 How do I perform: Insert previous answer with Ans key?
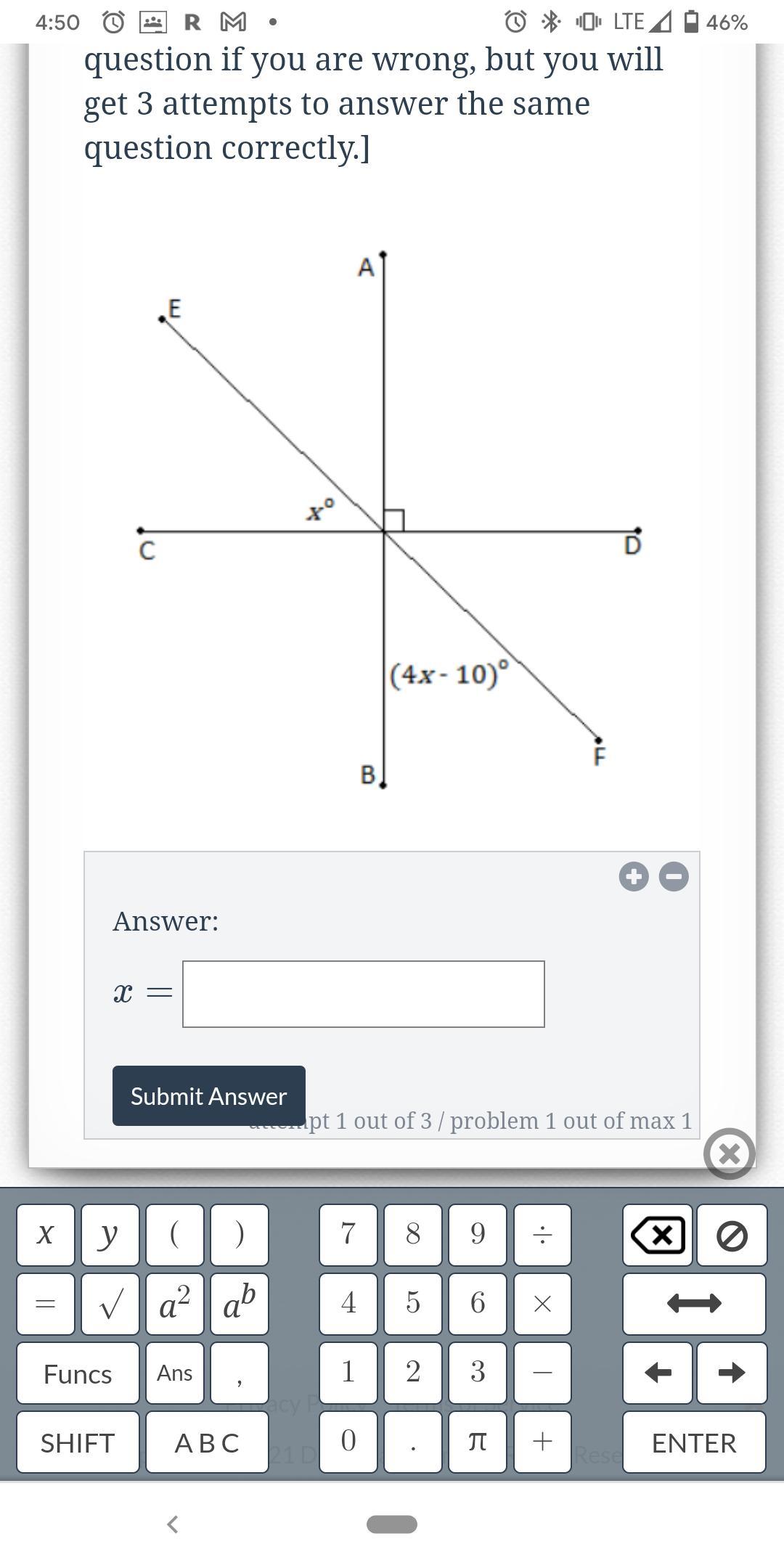[x=175, y=1373]
